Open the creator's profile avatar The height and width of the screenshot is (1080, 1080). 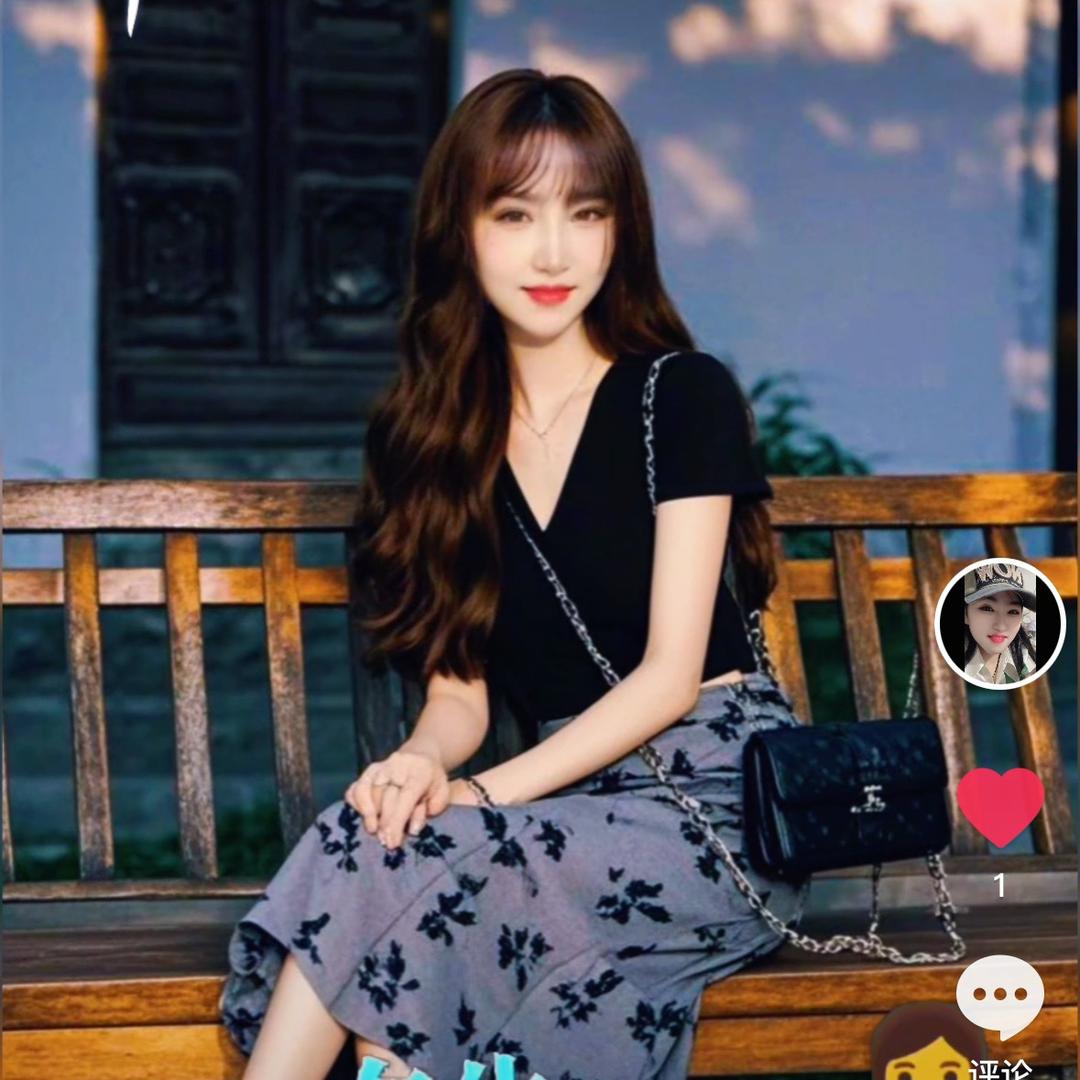point(999,624)
